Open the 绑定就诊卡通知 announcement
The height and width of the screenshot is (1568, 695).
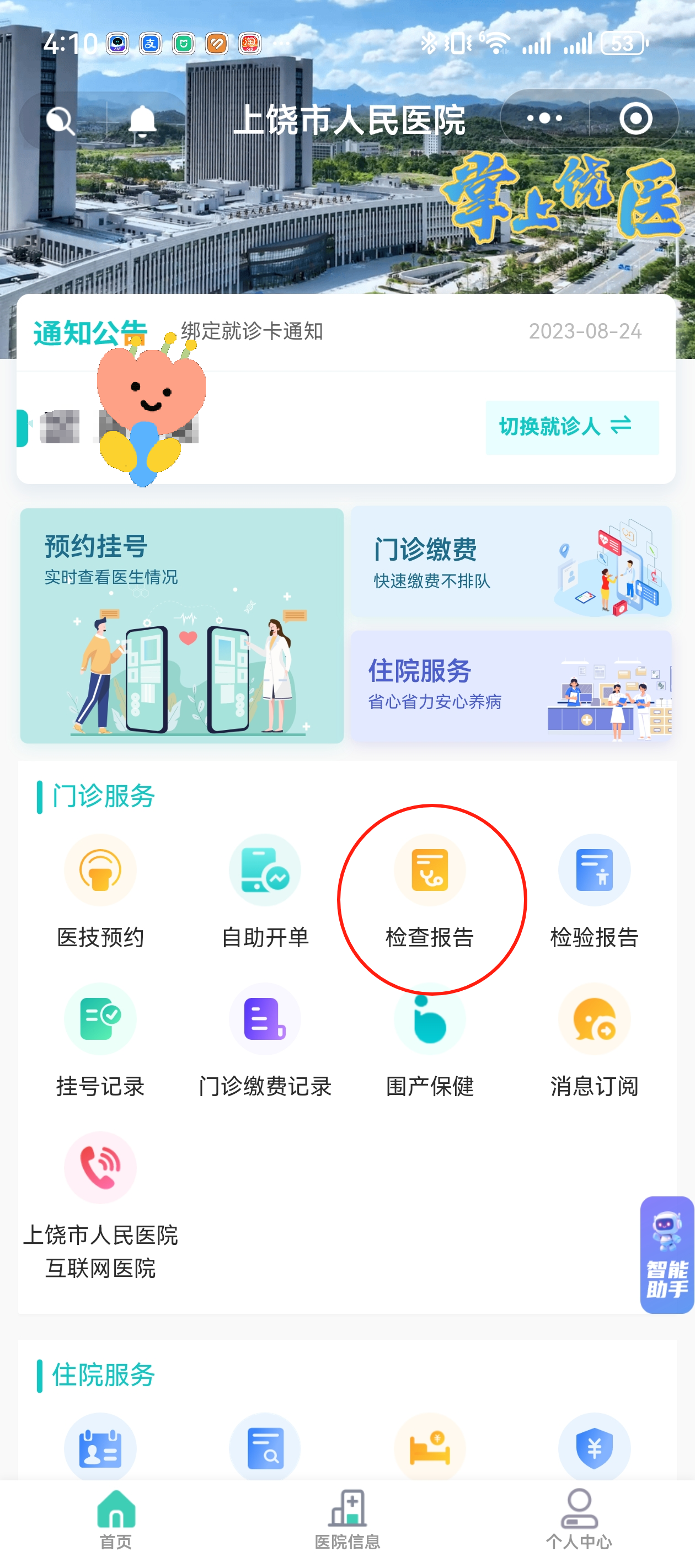click(252, 331)
